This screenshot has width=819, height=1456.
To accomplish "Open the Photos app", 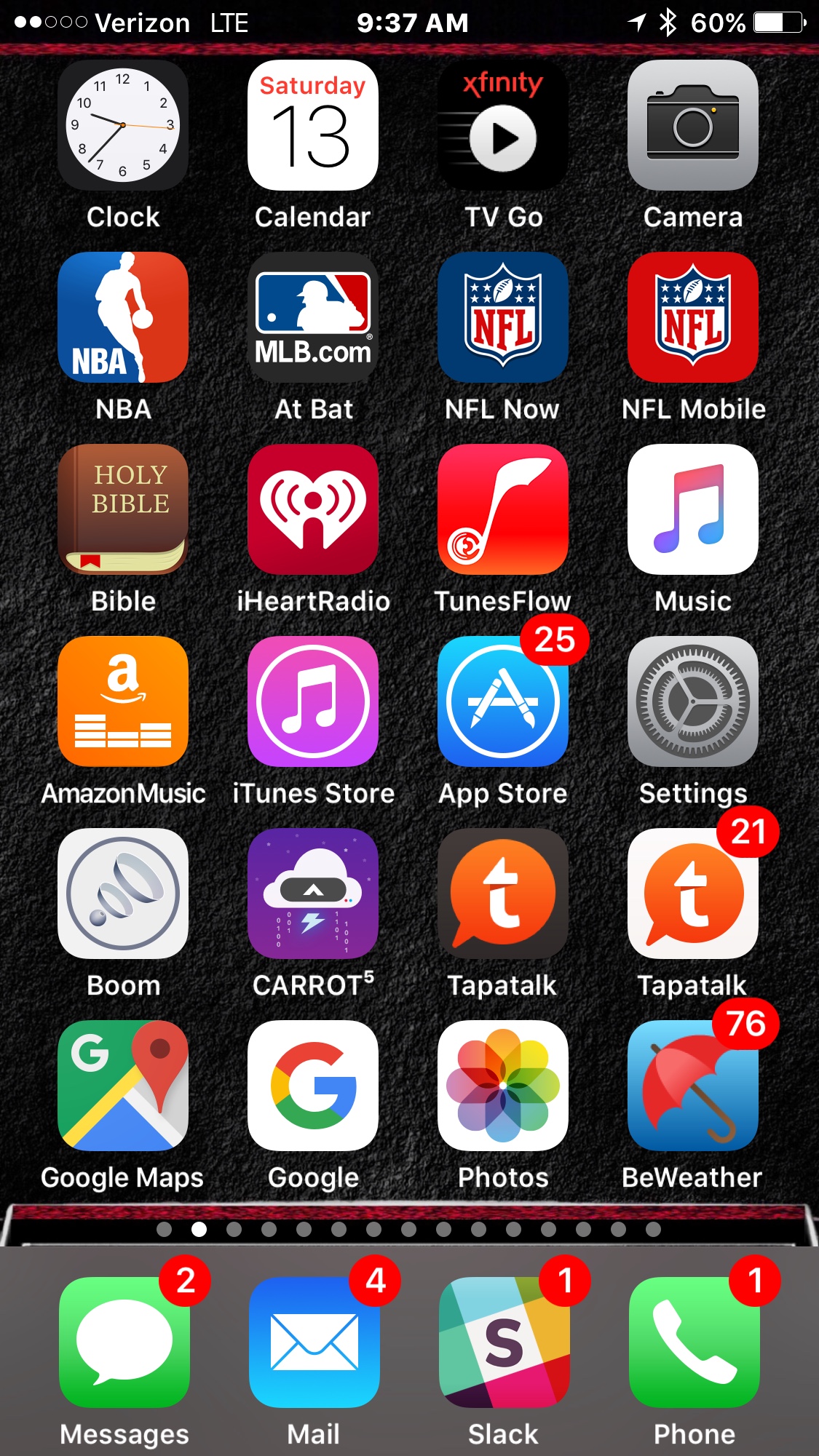I will click(503, 1086).
